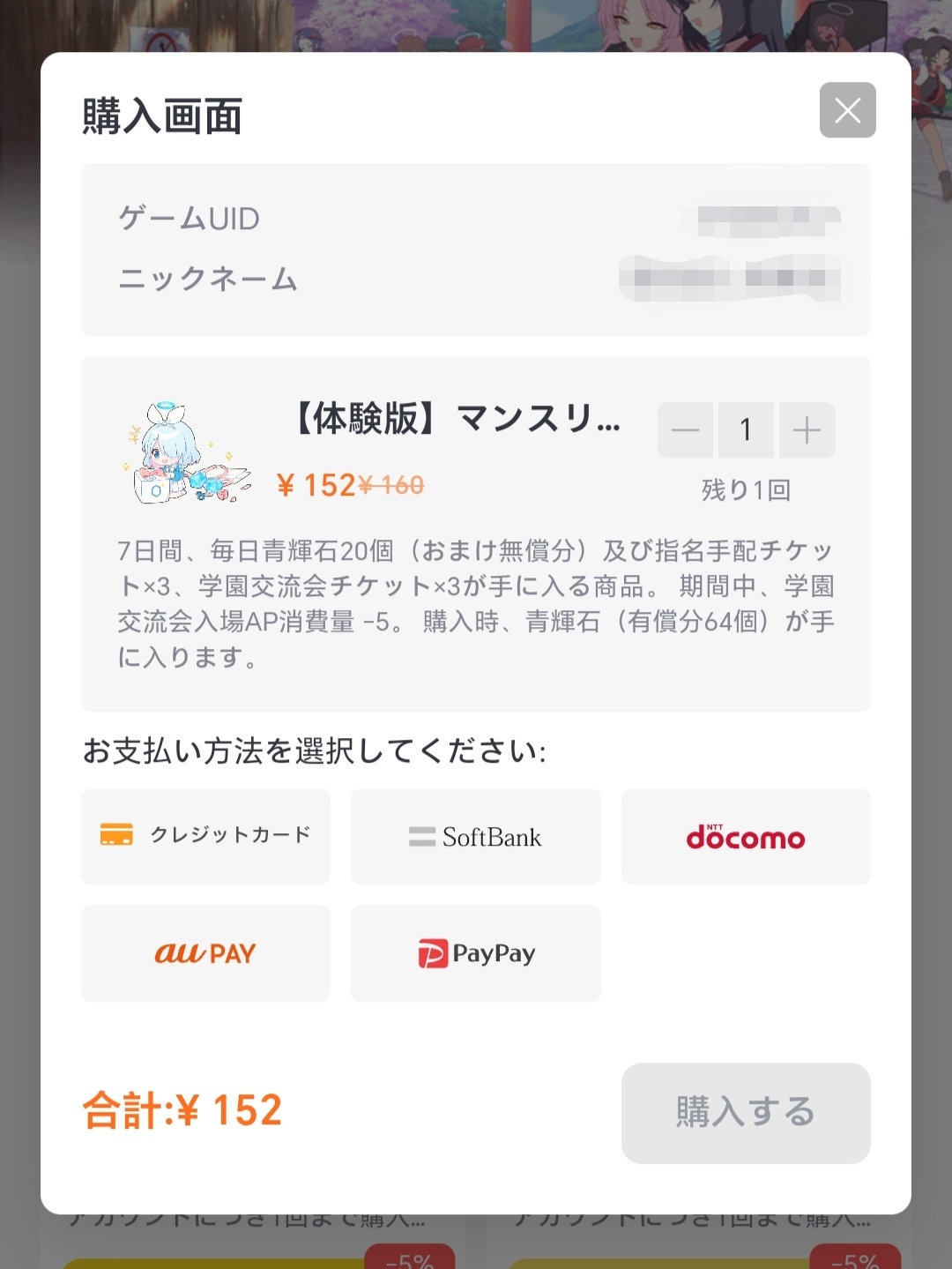Increase the item quantity with the plus button
The width and height of the screenshot is (952, 1269).
click(807, 430)
